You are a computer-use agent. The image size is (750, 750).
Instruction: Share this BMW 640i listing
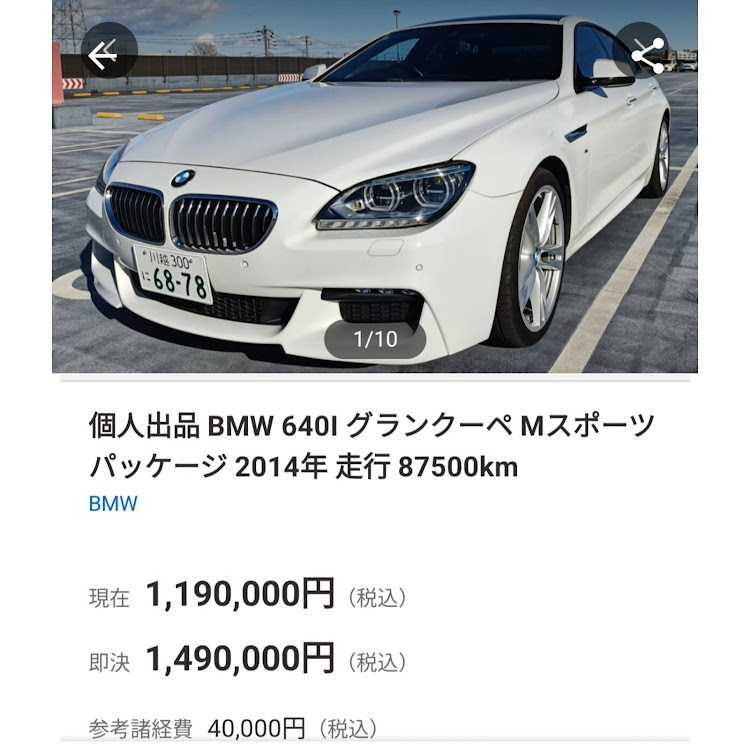[x=646, y=55]
